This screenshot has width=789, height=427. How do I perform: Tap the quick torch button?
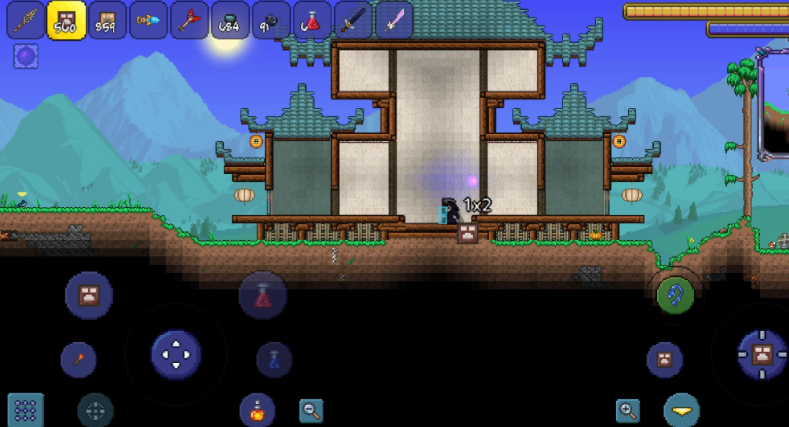[x=78, y=360]
